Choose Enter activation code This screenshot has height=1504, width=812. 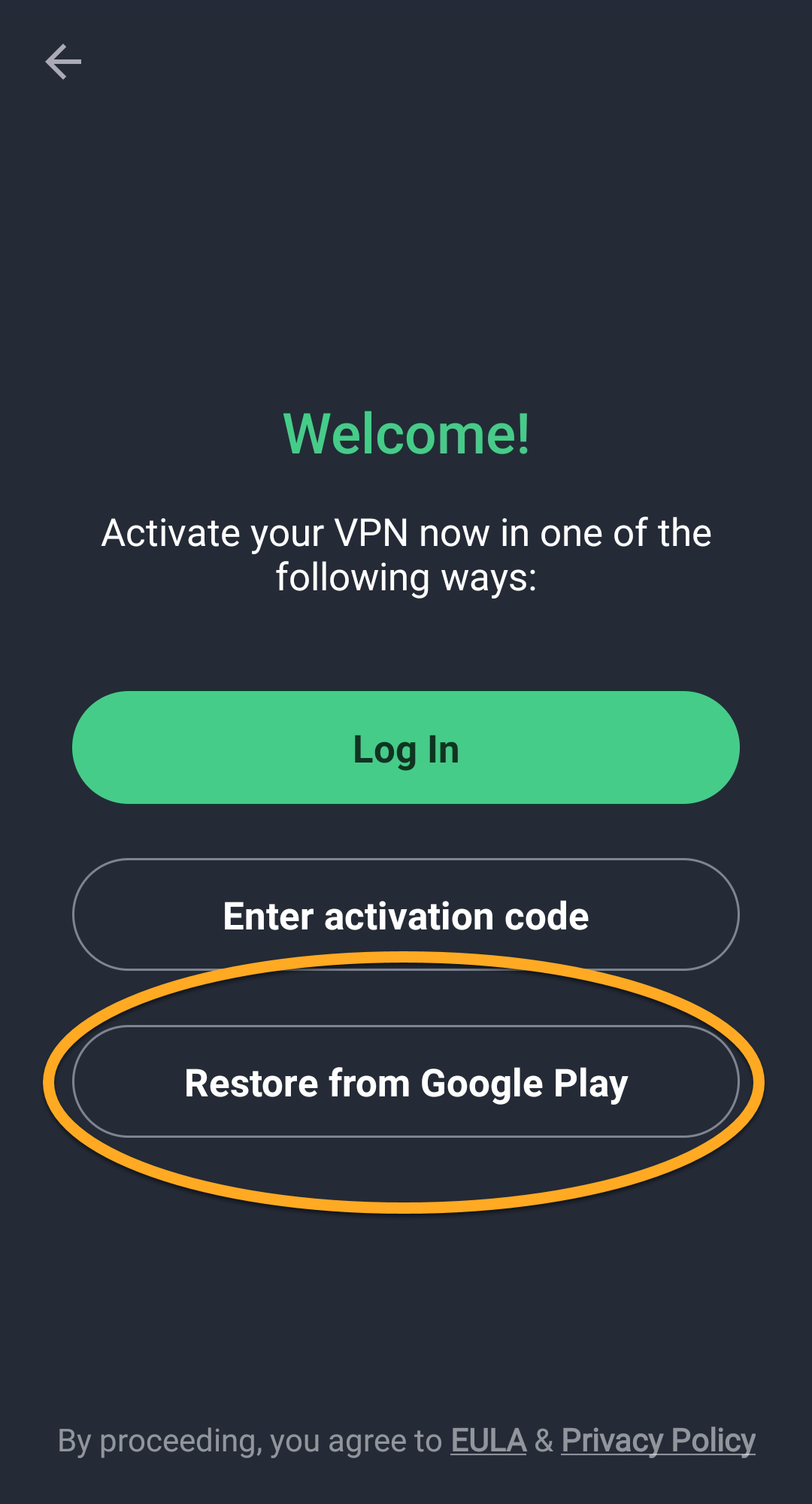(x=406, y=914)
